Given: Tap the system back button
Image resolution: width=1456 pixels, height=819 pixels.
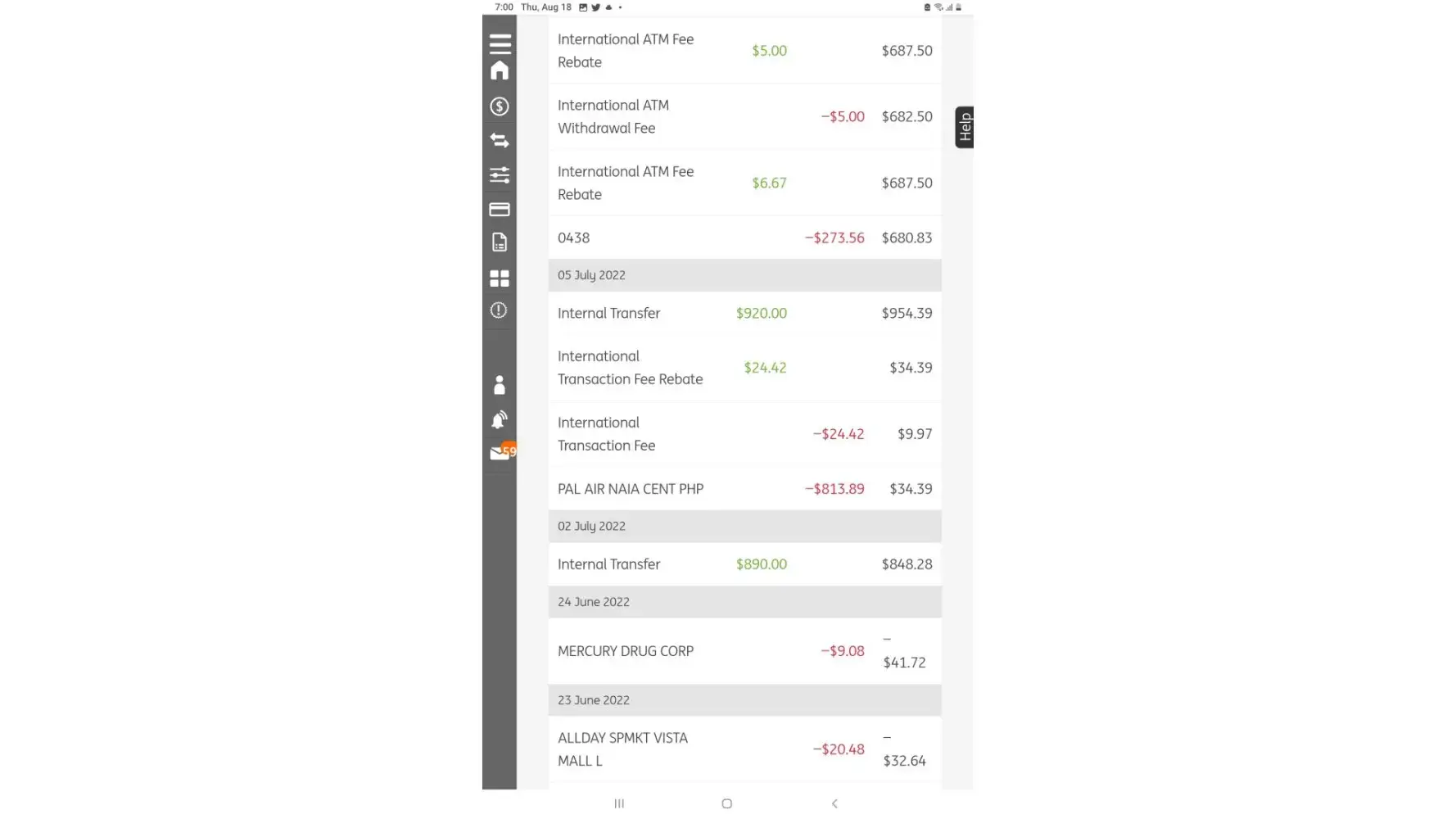Looking at the screenshot, I should 834,803.
